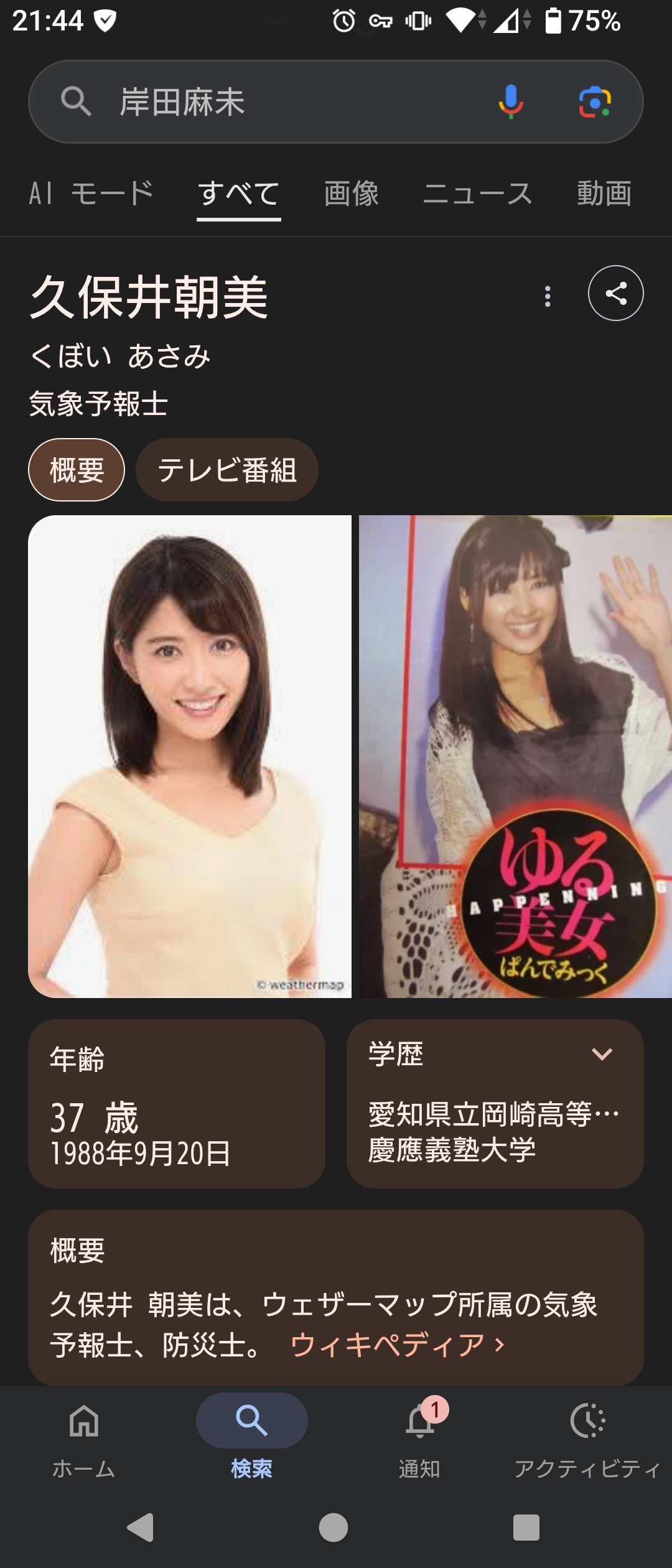Viewport: 672px width, 1568px height.
Task: Share the 久保井朝美 knowledge panel
Action: [x=615, y=293]
